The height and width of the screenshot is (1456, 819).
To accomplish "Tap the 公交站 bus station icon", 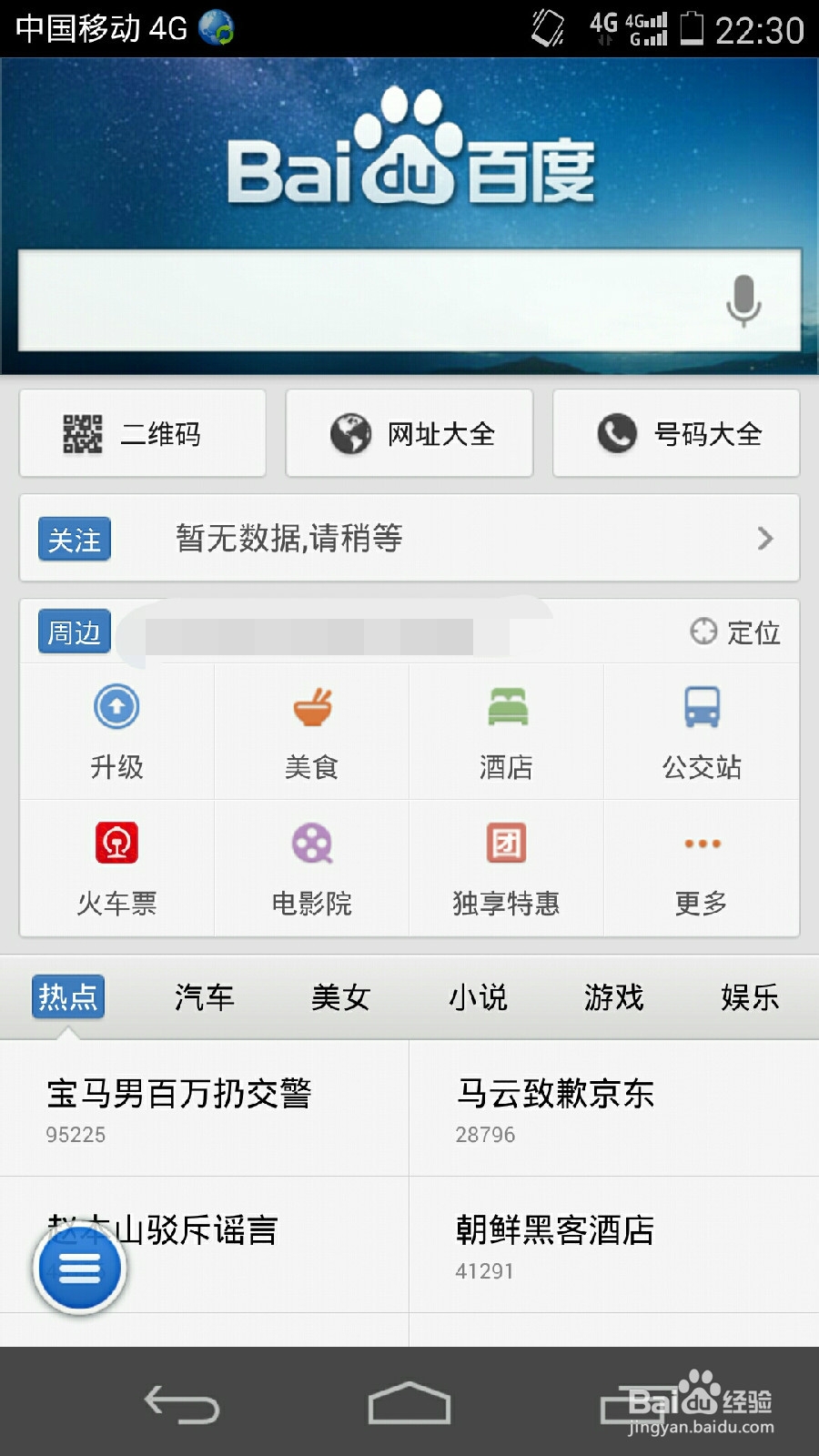I will 702,733.
